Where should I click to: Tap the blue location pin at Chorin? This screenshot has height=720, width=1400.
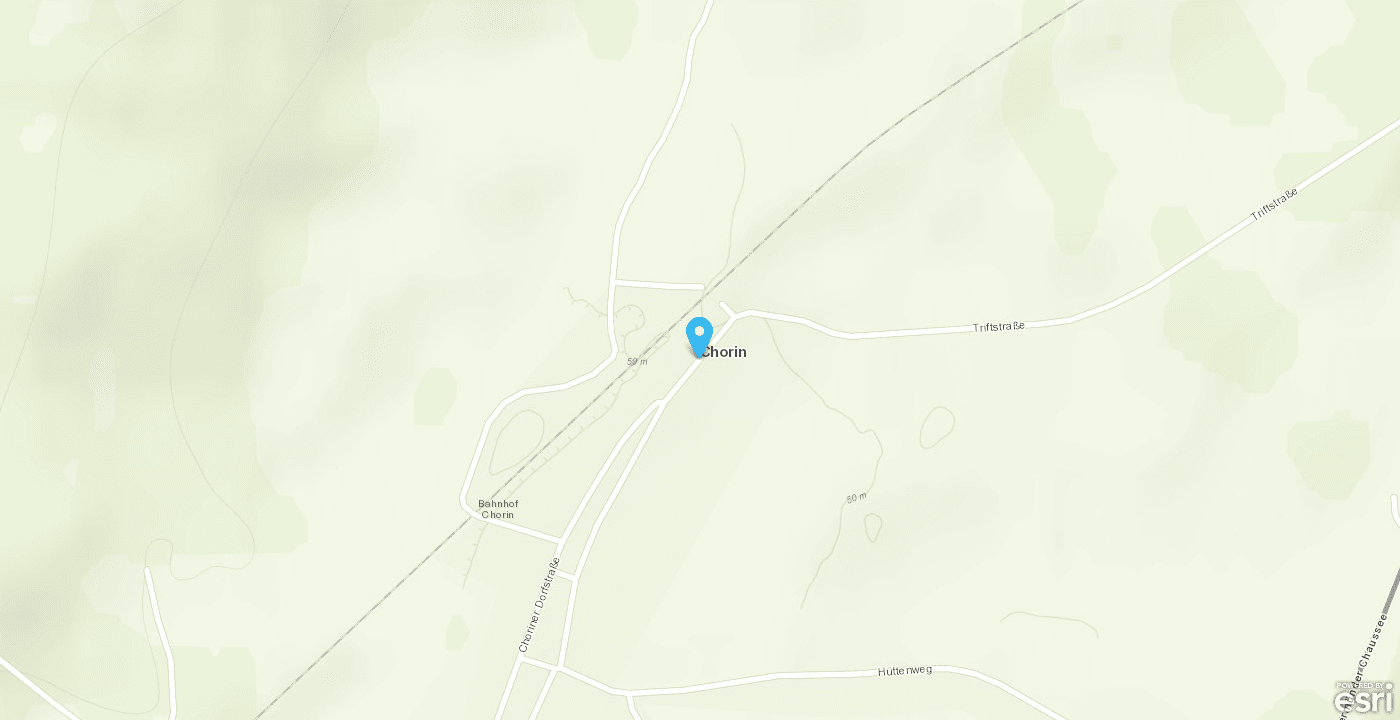click(x=699, y=335)
